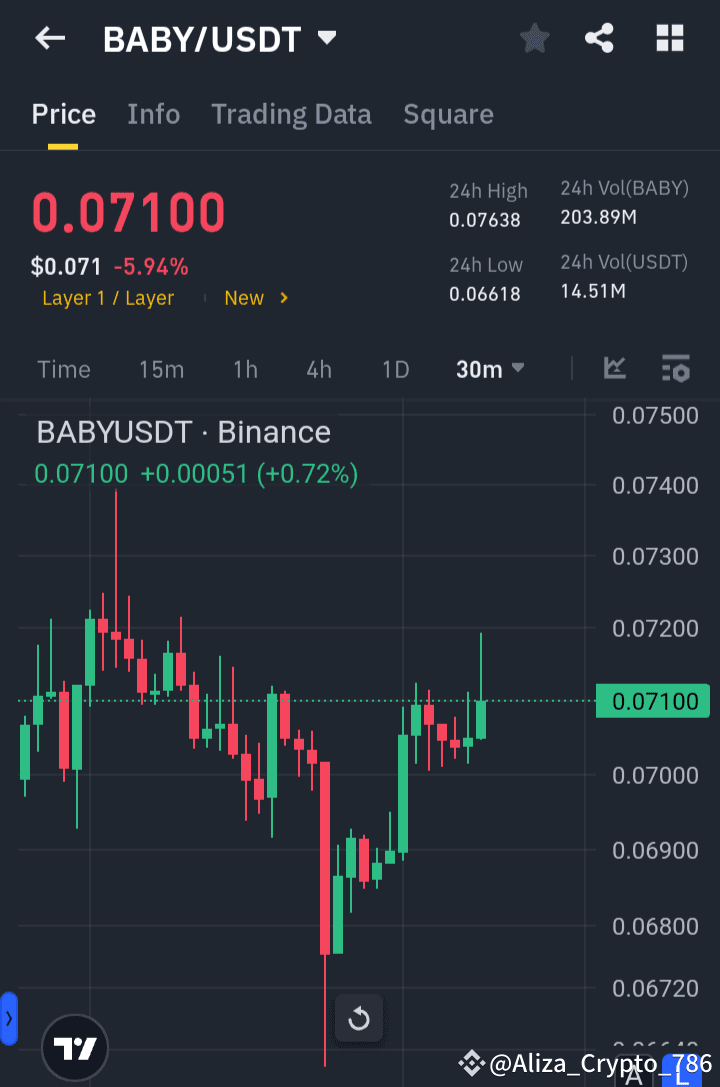Select the line chart style icon
This screenshot has width=720, height=1087.
pyautogui.click(x=615, y=369)
